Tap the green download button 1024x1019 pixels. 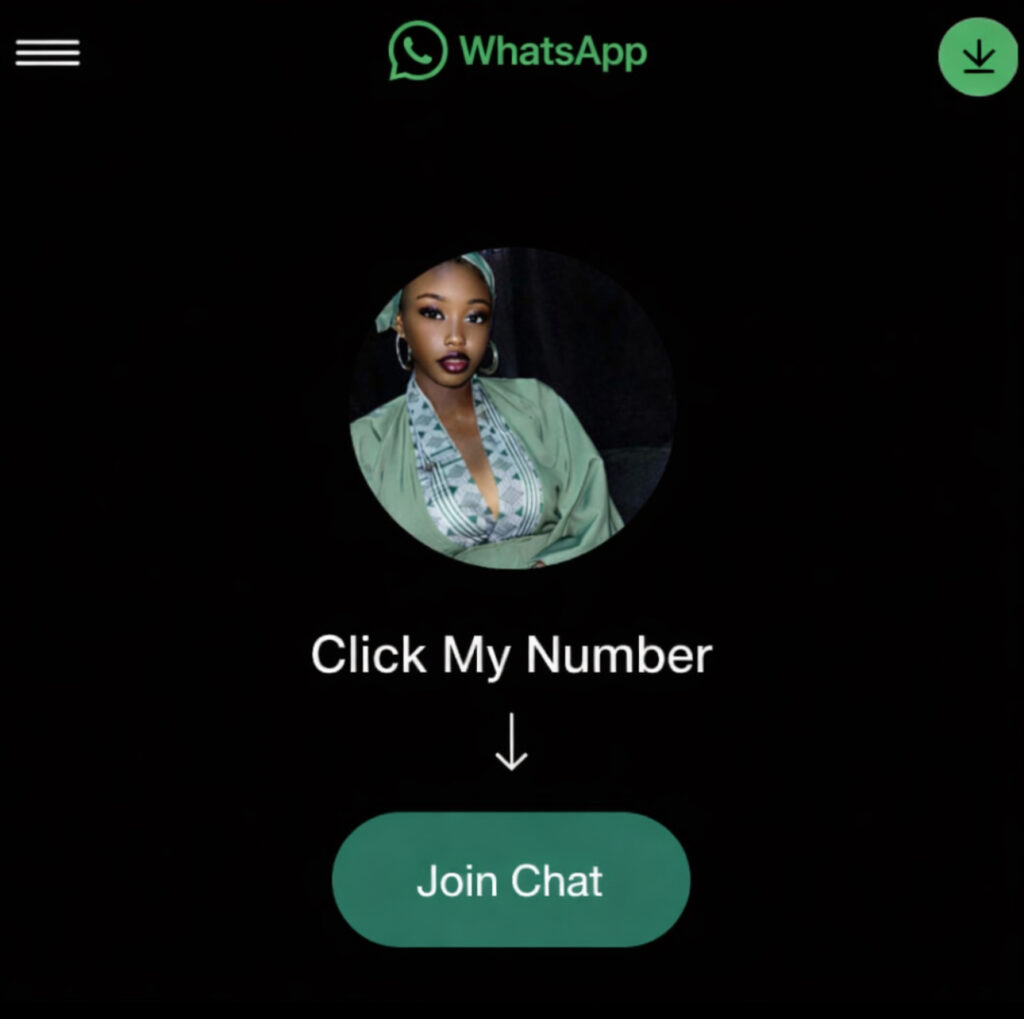977,57
